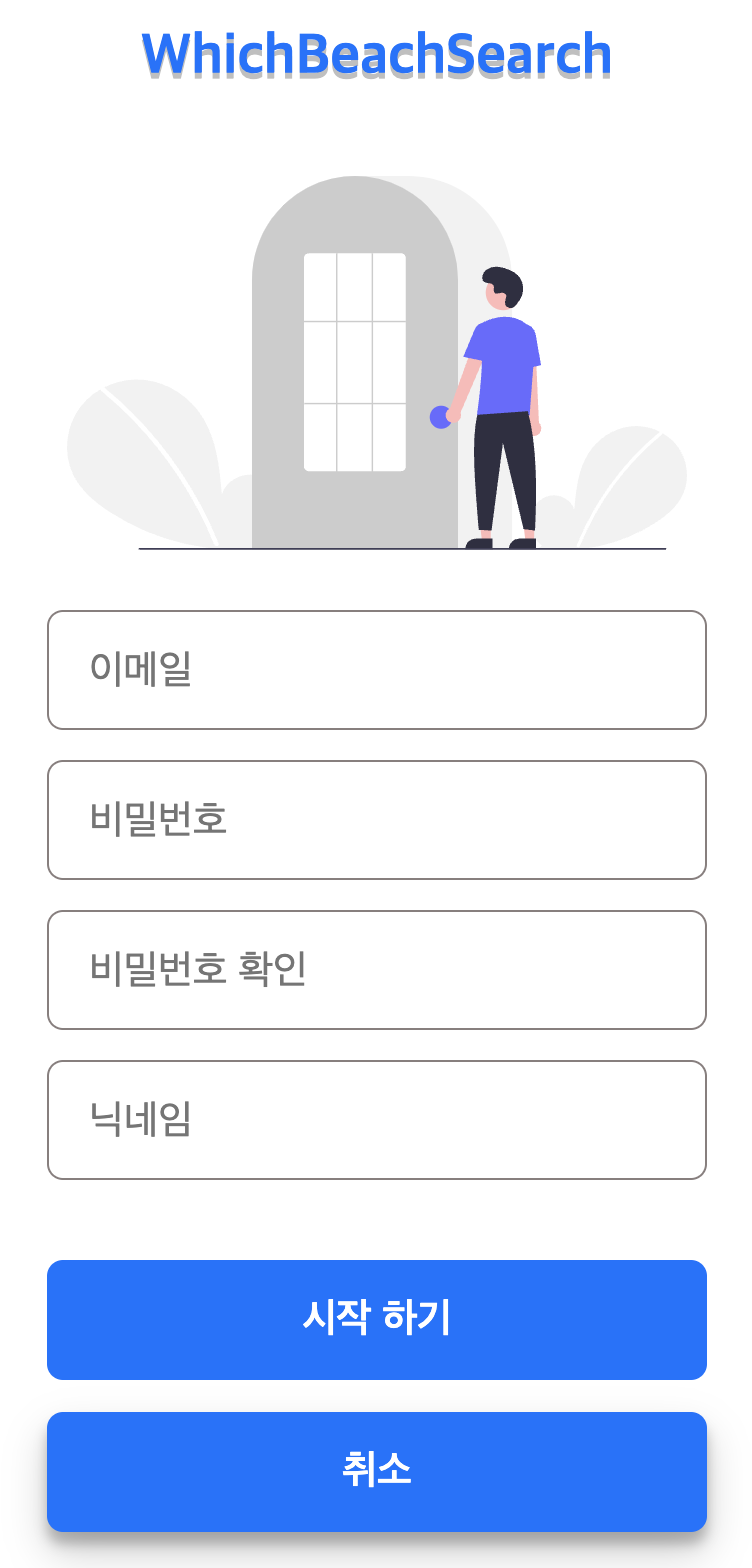Tap the 시작 하기 button
752x1568 pixels.
pos(377,1320)
